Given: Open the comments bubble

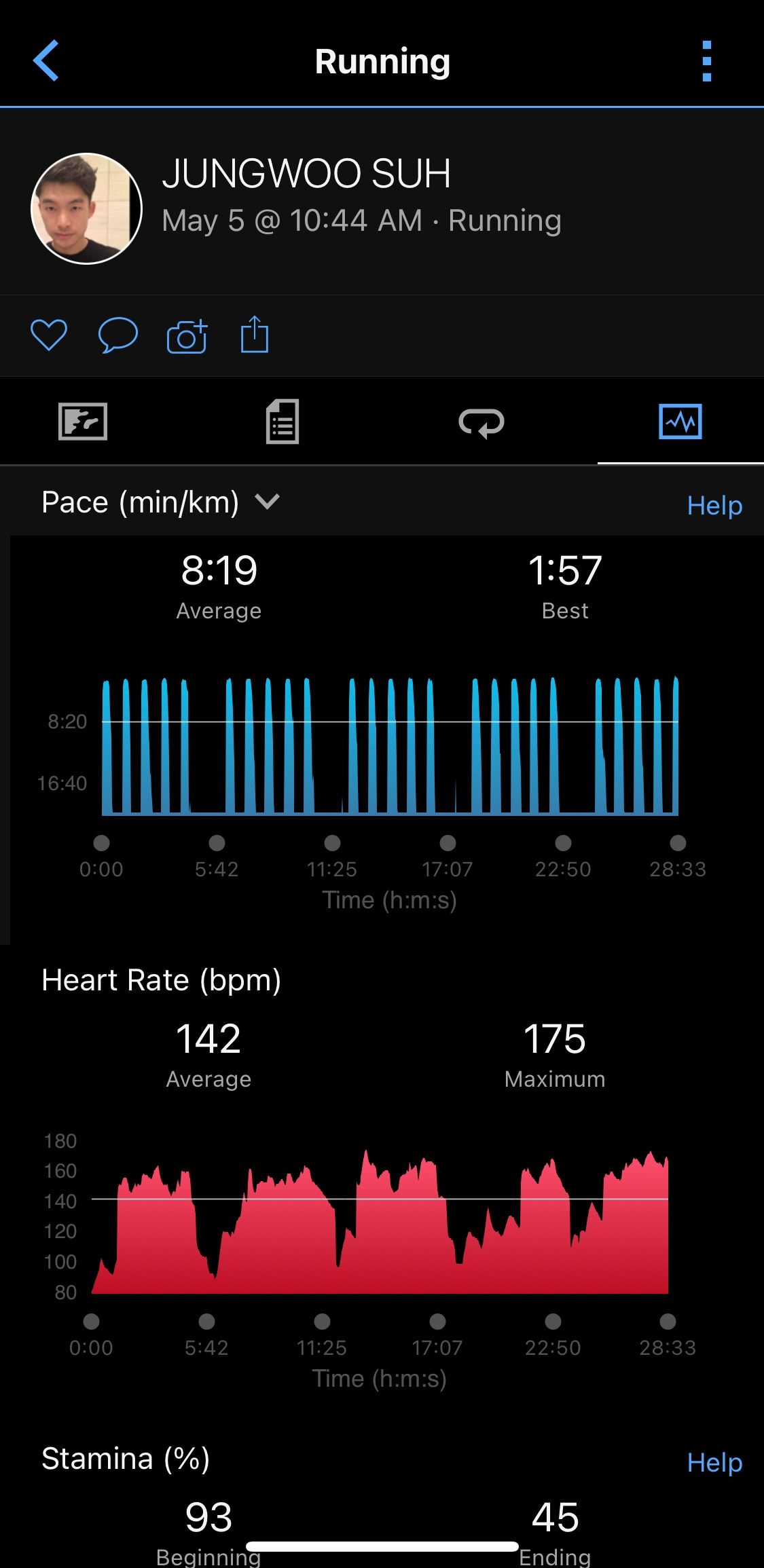Looking at the screenshot, I should (x=118, y=335).
